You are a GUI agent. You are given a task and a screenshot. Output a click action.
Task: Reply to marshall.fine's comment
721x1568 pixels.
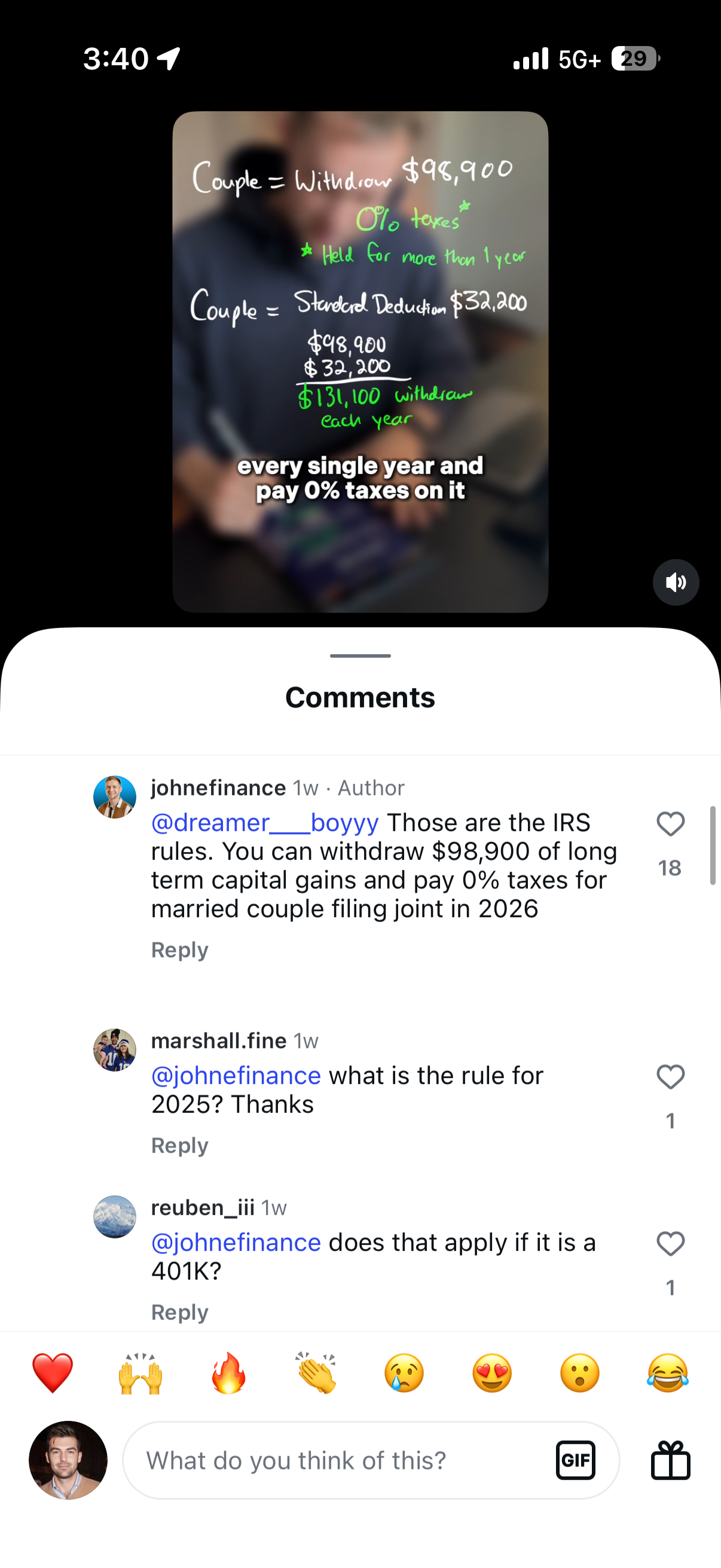click(x=179, y=1145)
